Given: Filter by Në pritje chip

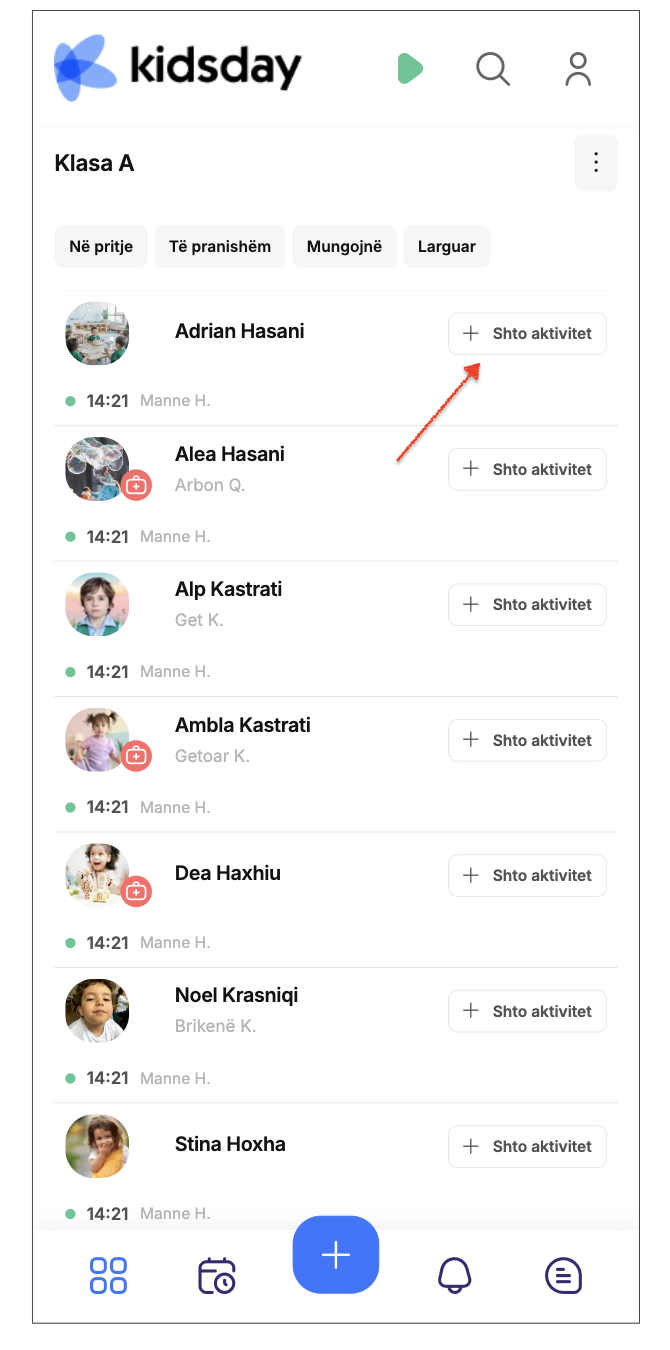Looking at the screenshot, I should point(101,246).
